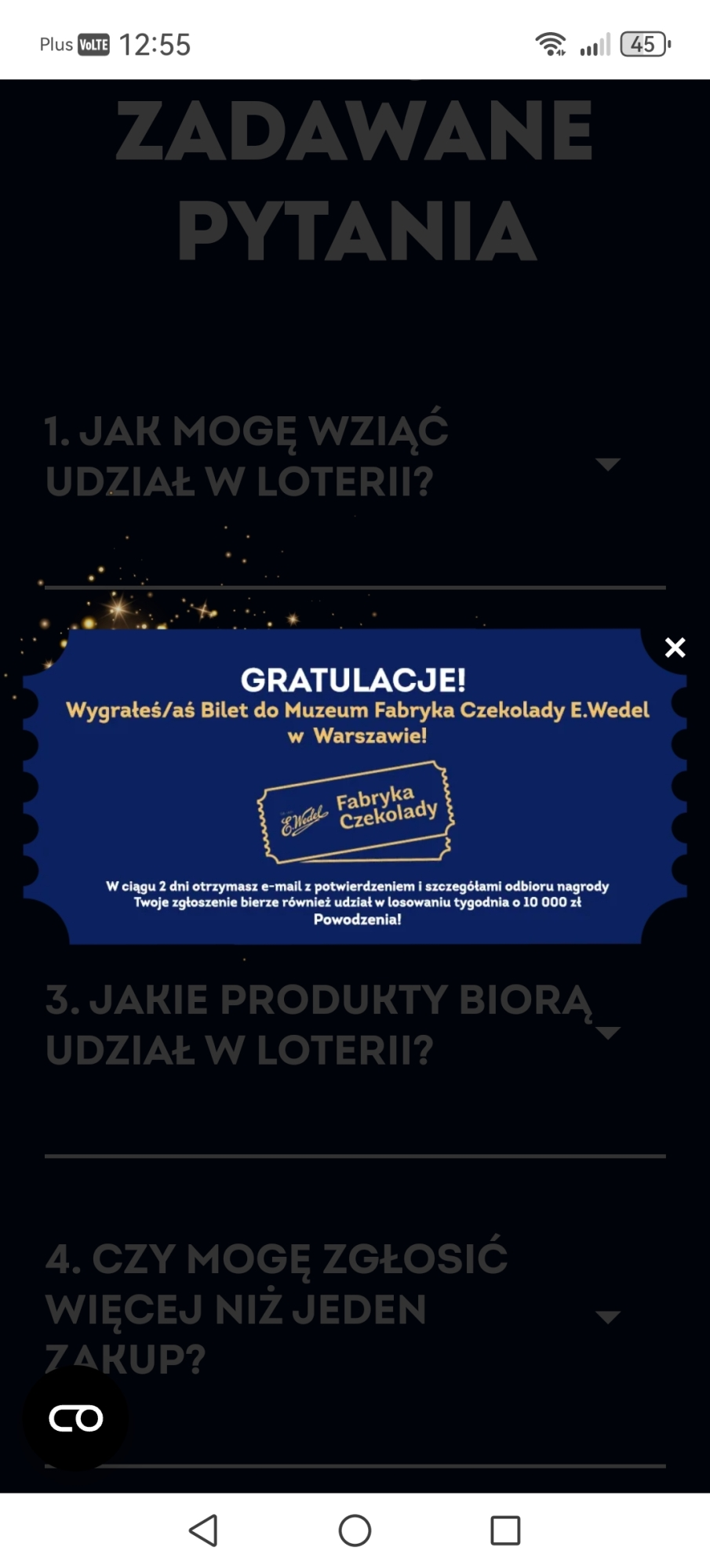The width and height of the screenshot is (710, 1568).
Task: Expand question 4 about reporting multiple purchases
Action: [608, 1316]
